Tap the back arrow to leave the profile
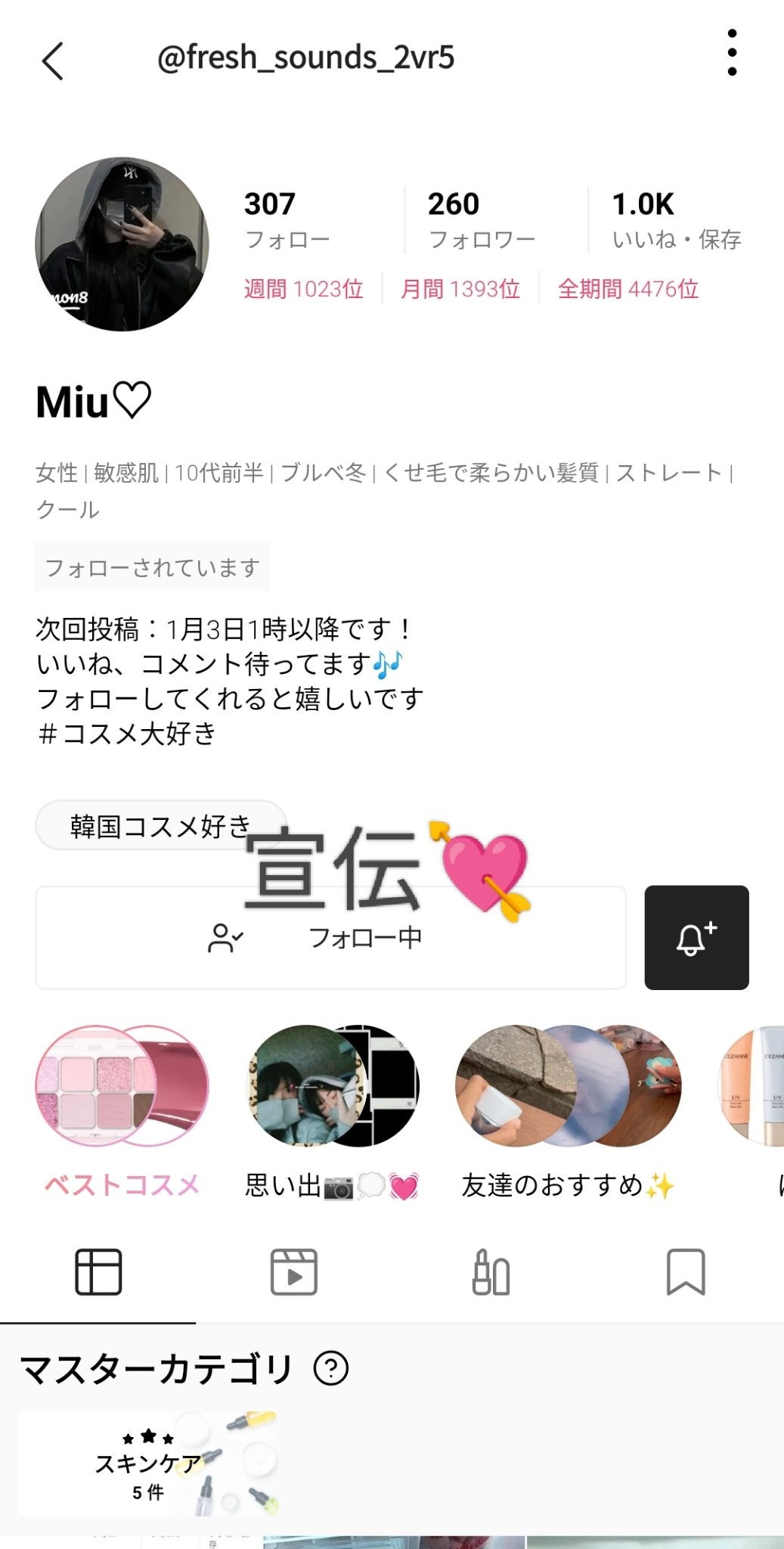The image size is (784, 1549). coord(53,59)
